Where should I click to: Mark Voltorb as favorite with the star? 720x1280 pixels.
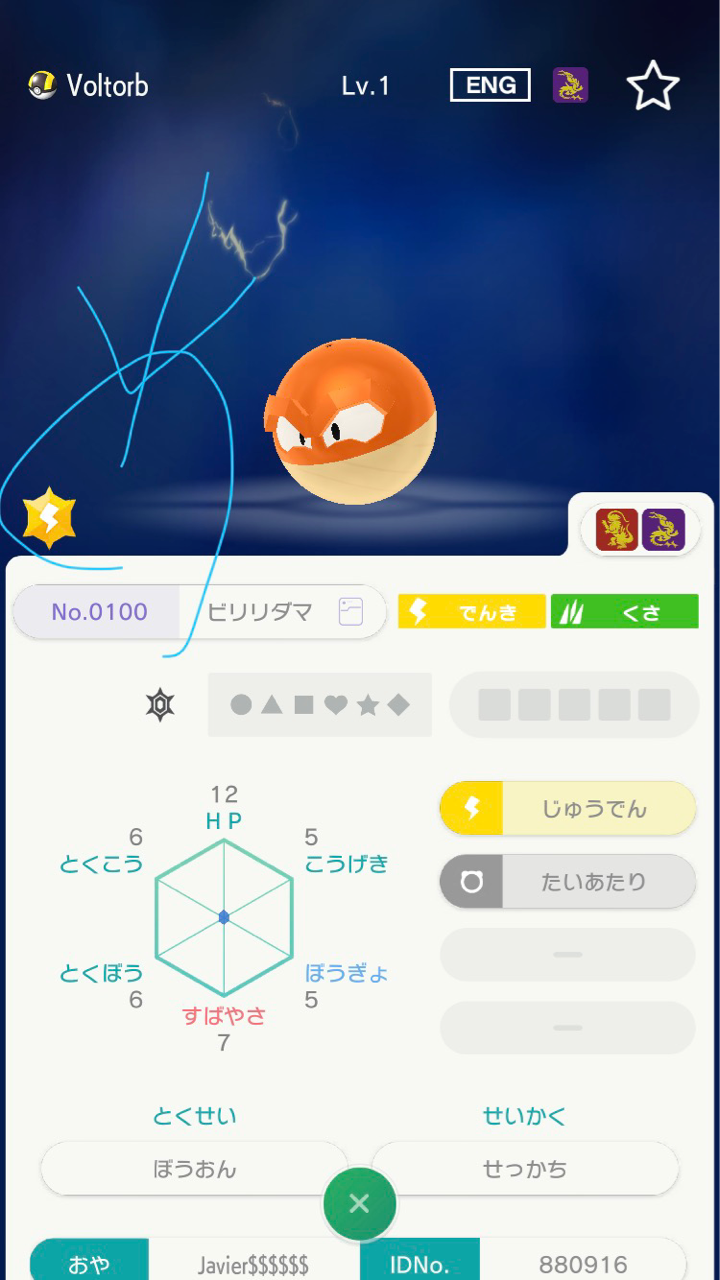(x=653, y=86)
